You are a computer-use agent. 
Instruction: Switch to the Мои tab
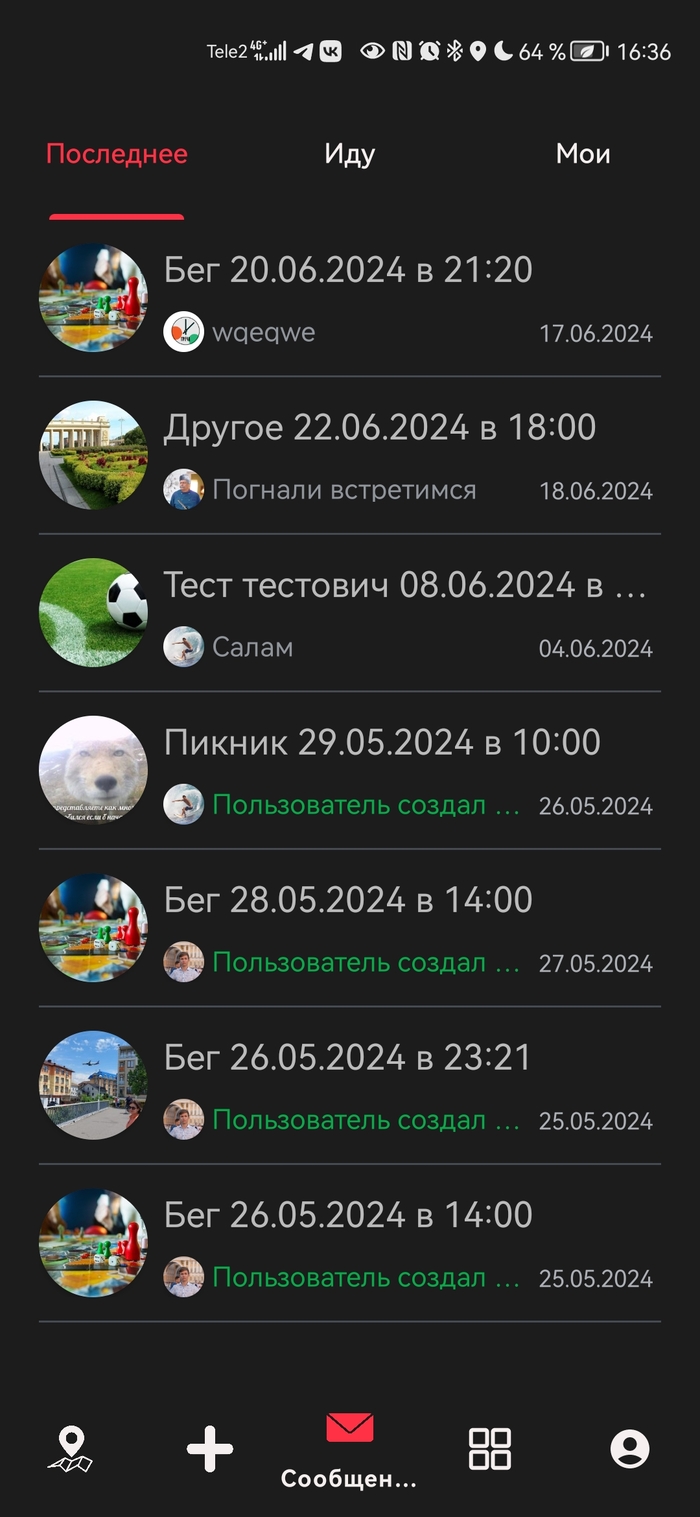(582, 154)
